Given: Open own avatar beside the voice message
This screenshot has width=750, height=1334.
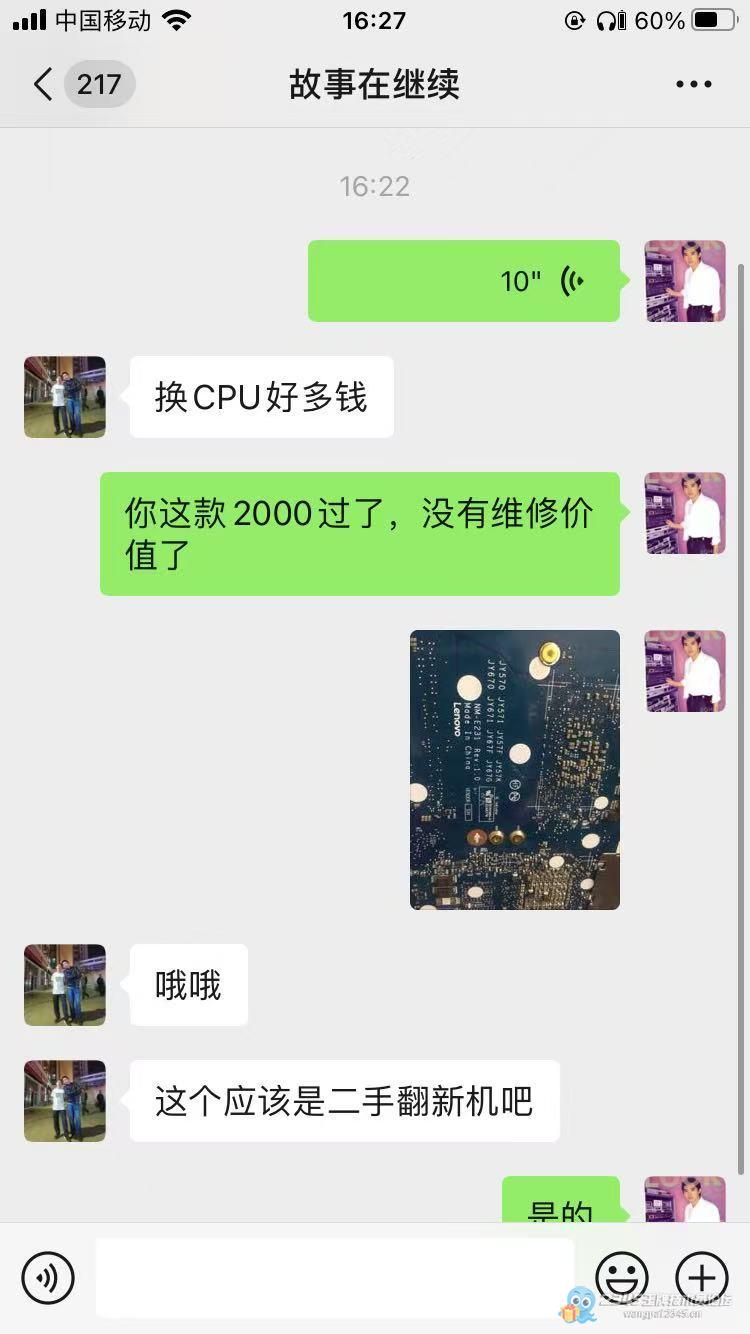Looking at the screenshot, I should click(685, 281).
